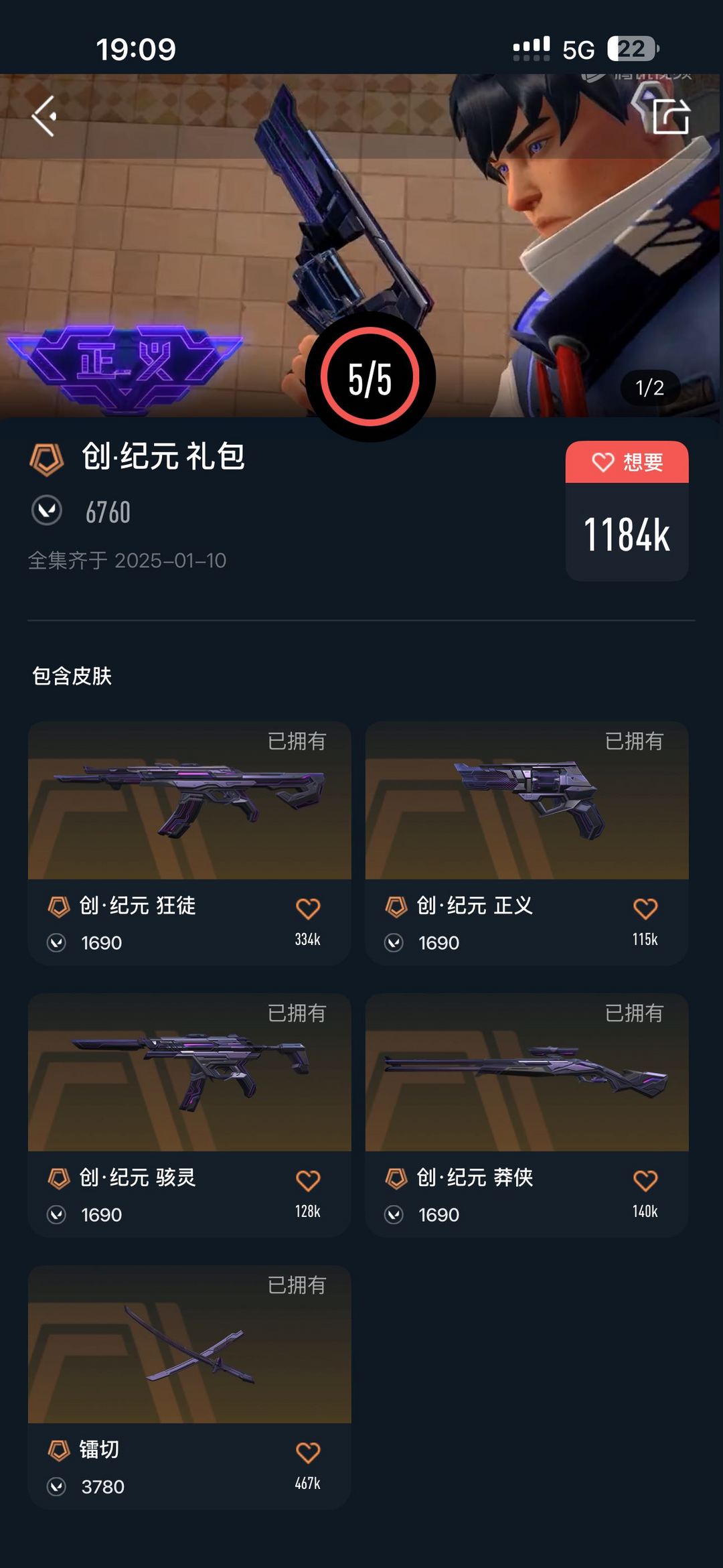Open the 创·纪元 骇灵 skin card
723x1568 pixels.
click(x=189, y=1115)
